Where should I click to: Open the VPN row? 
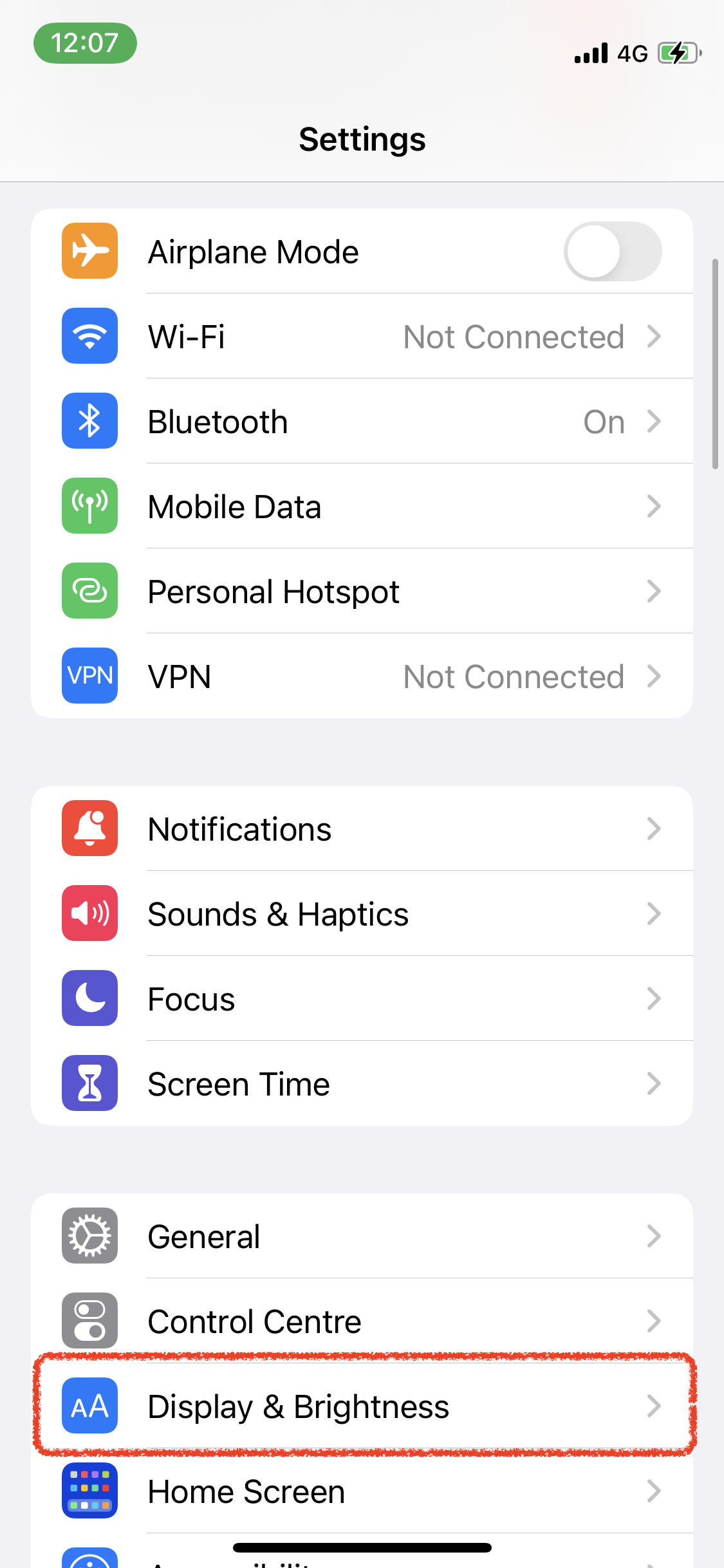[362, 677]
